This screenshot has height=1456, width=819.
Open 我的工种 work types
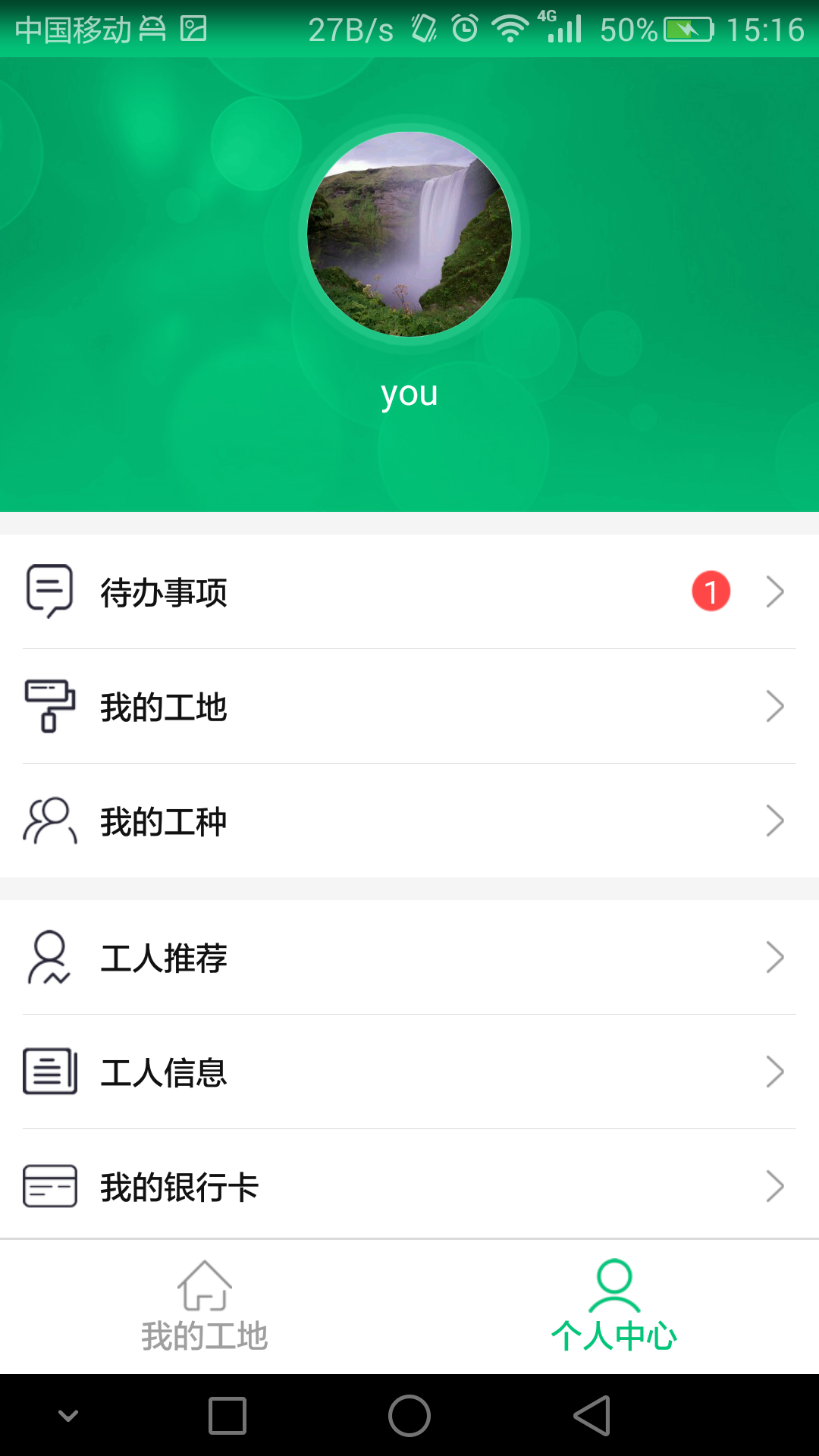409,821
